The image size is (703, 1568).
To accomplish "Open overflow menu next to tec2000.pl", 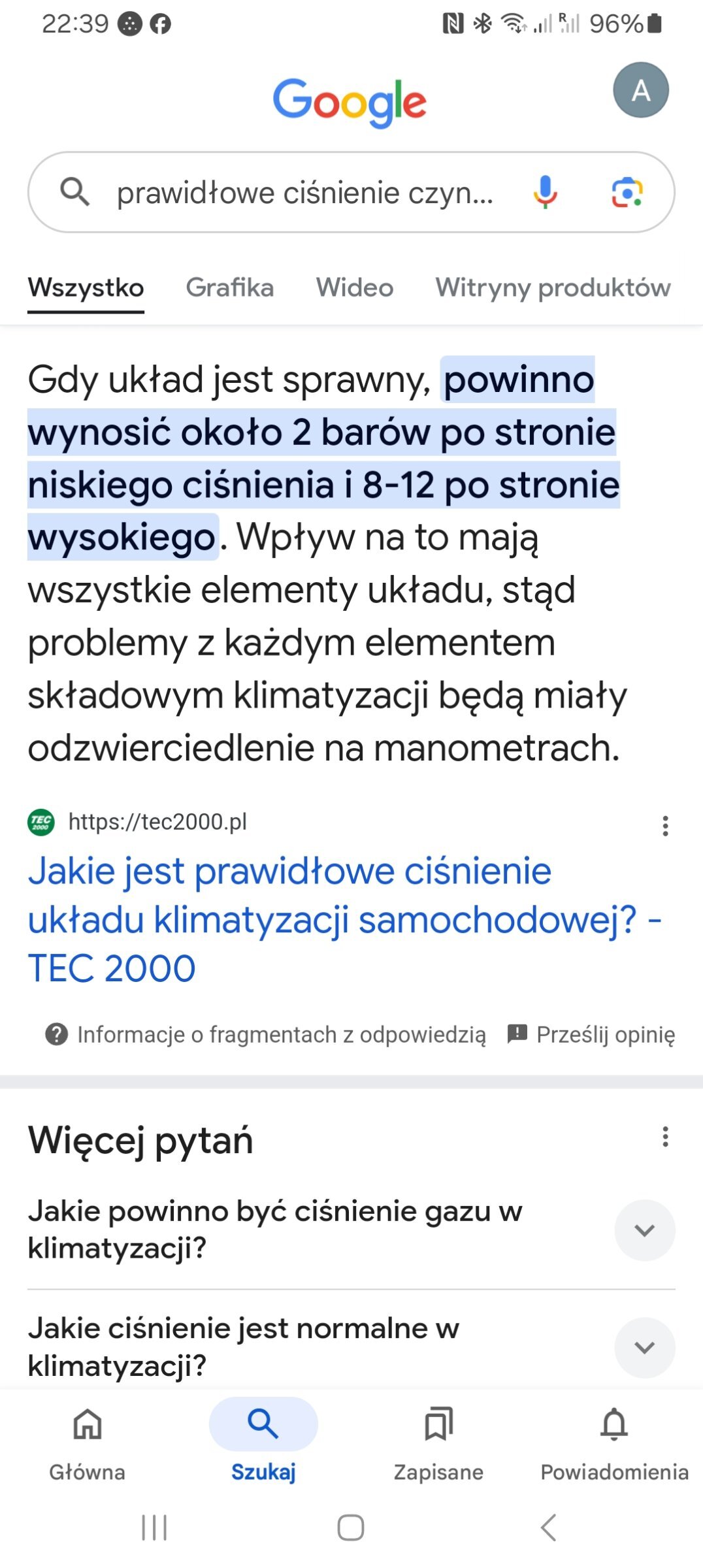I will [665, 826].
